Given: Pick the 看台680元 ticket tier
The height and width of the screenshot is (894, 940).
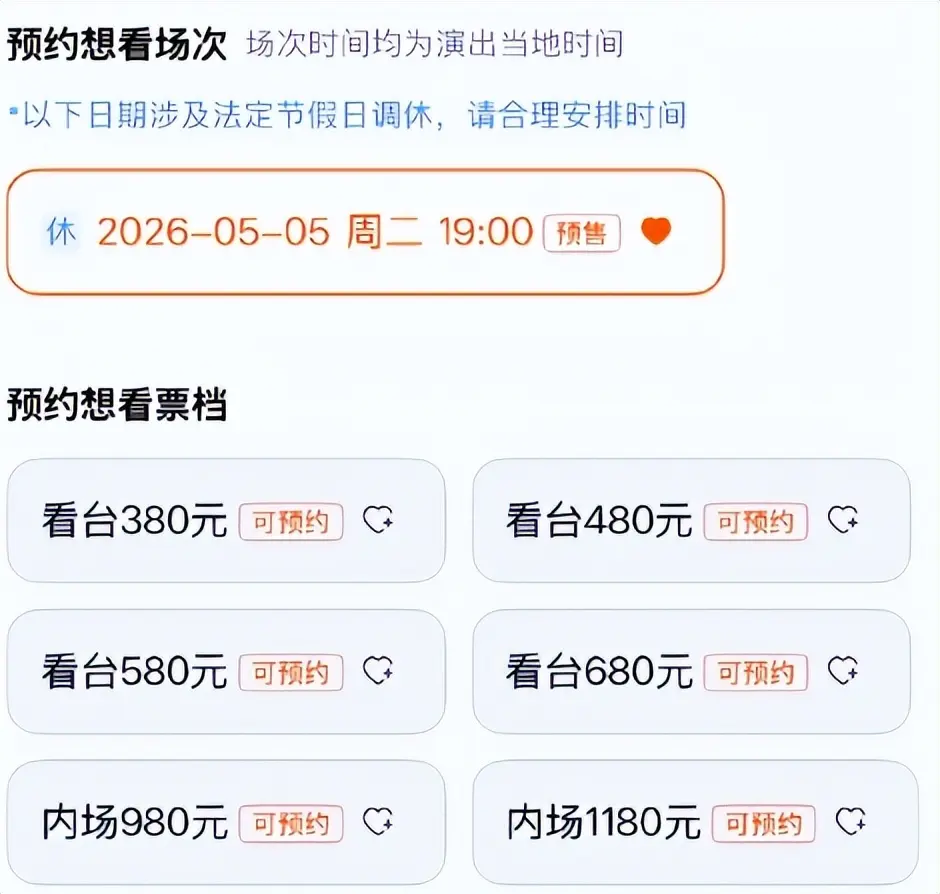Looking at the screenshot, I should tap(691, 671).
